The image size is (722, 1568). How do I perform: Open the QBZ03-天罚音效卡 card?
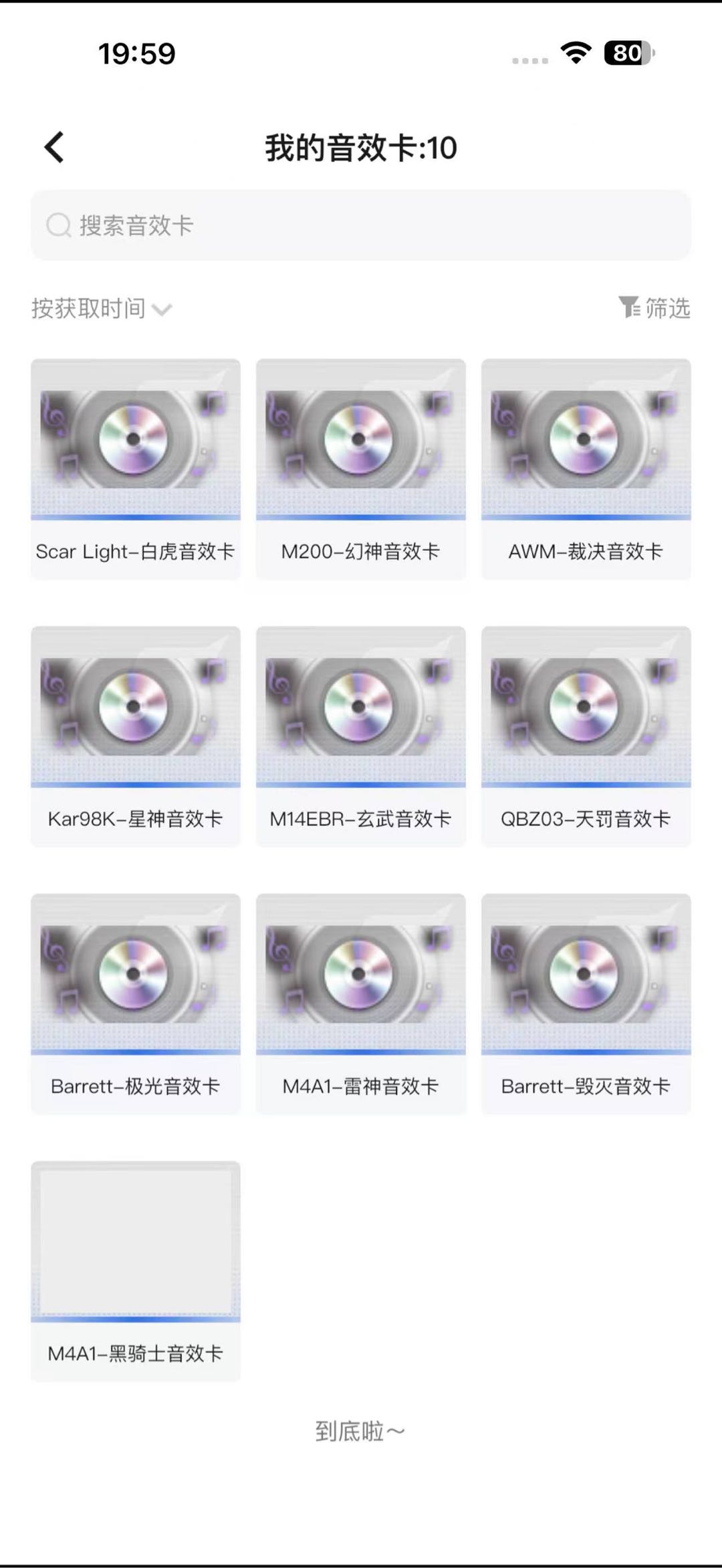(x=586, y=736)
